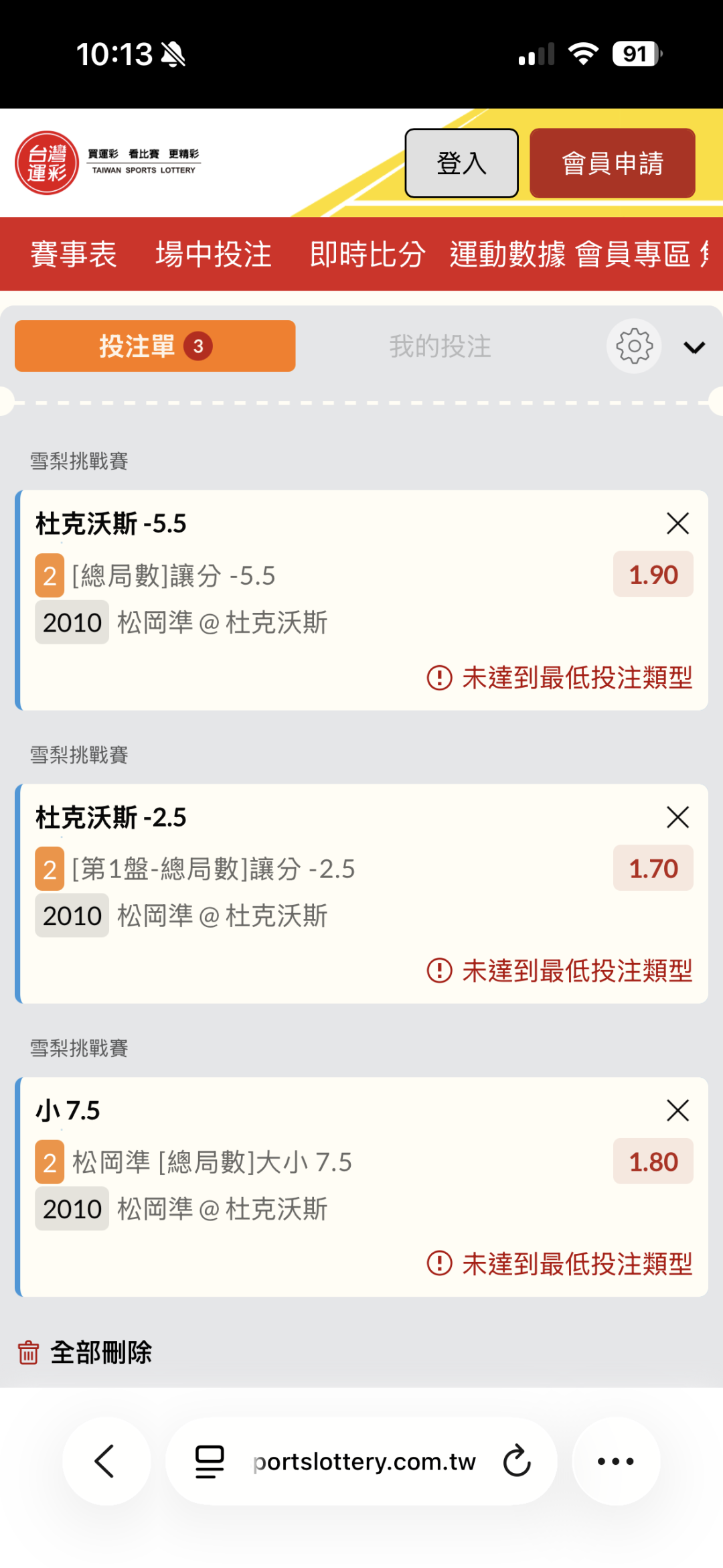
Task: View 即時比分 live scores
Action: (368, 255)
